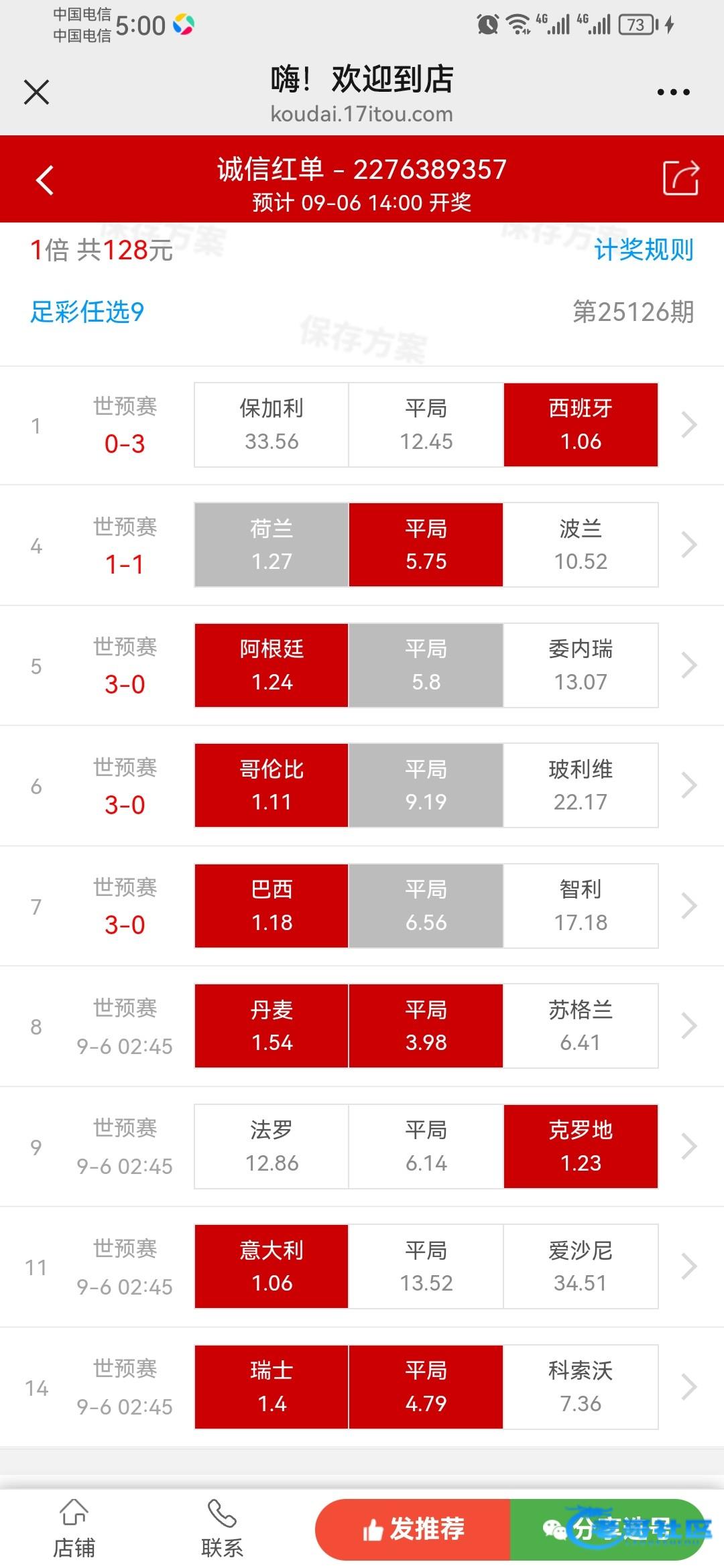
Task: Open the 计奖规则 prize rules link
Action: (644, 250)
